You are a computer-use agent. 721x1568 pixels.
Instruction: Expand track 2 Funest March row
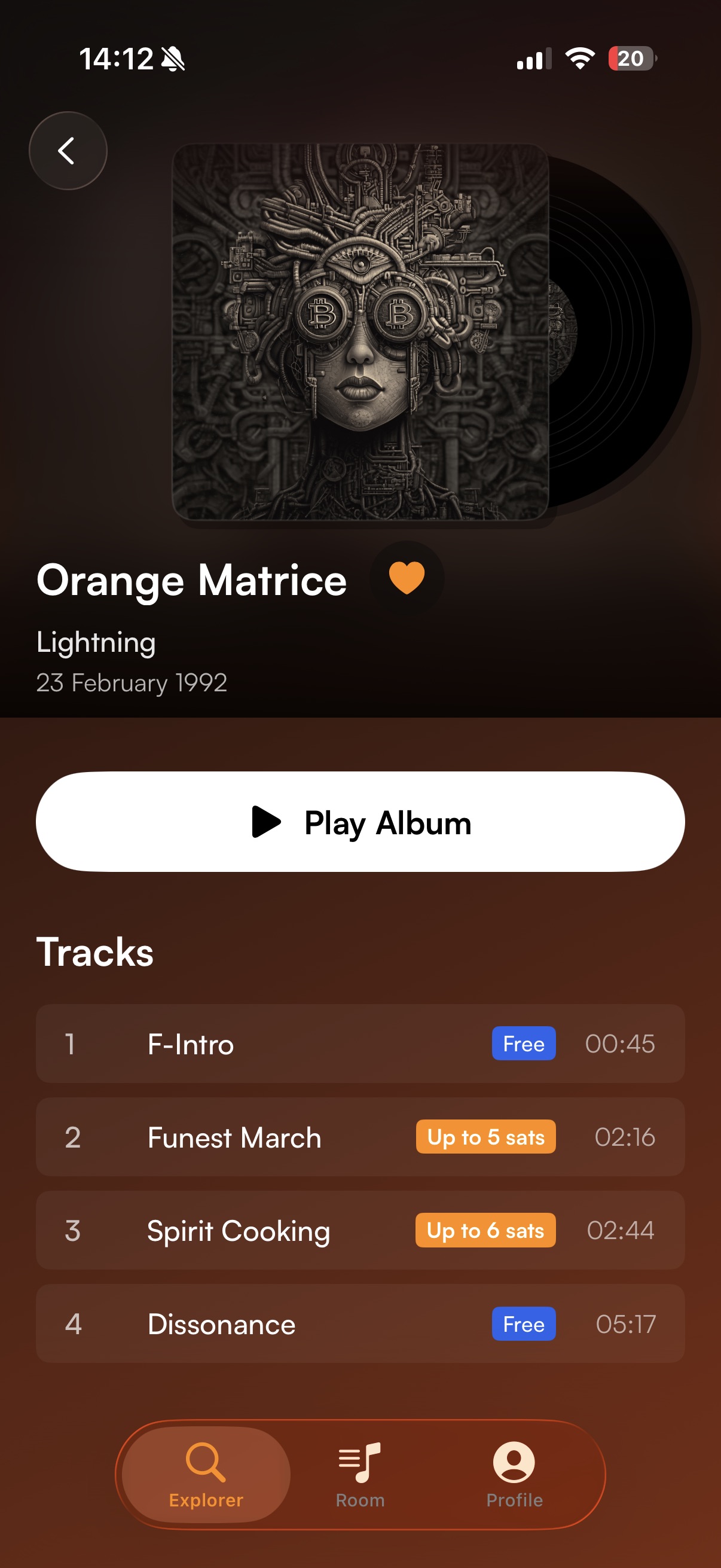[360, 1137]
